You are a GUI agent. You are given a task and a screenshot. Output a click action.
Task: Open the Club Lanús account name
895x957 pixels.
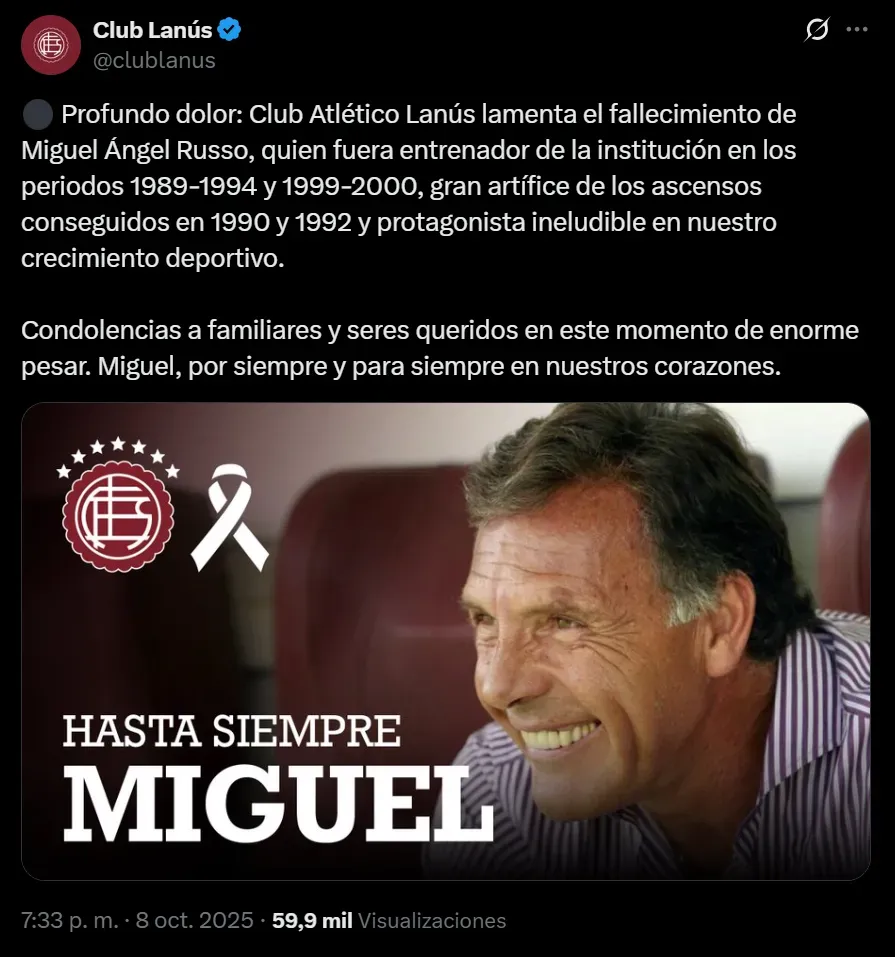(x=152, y=30)
